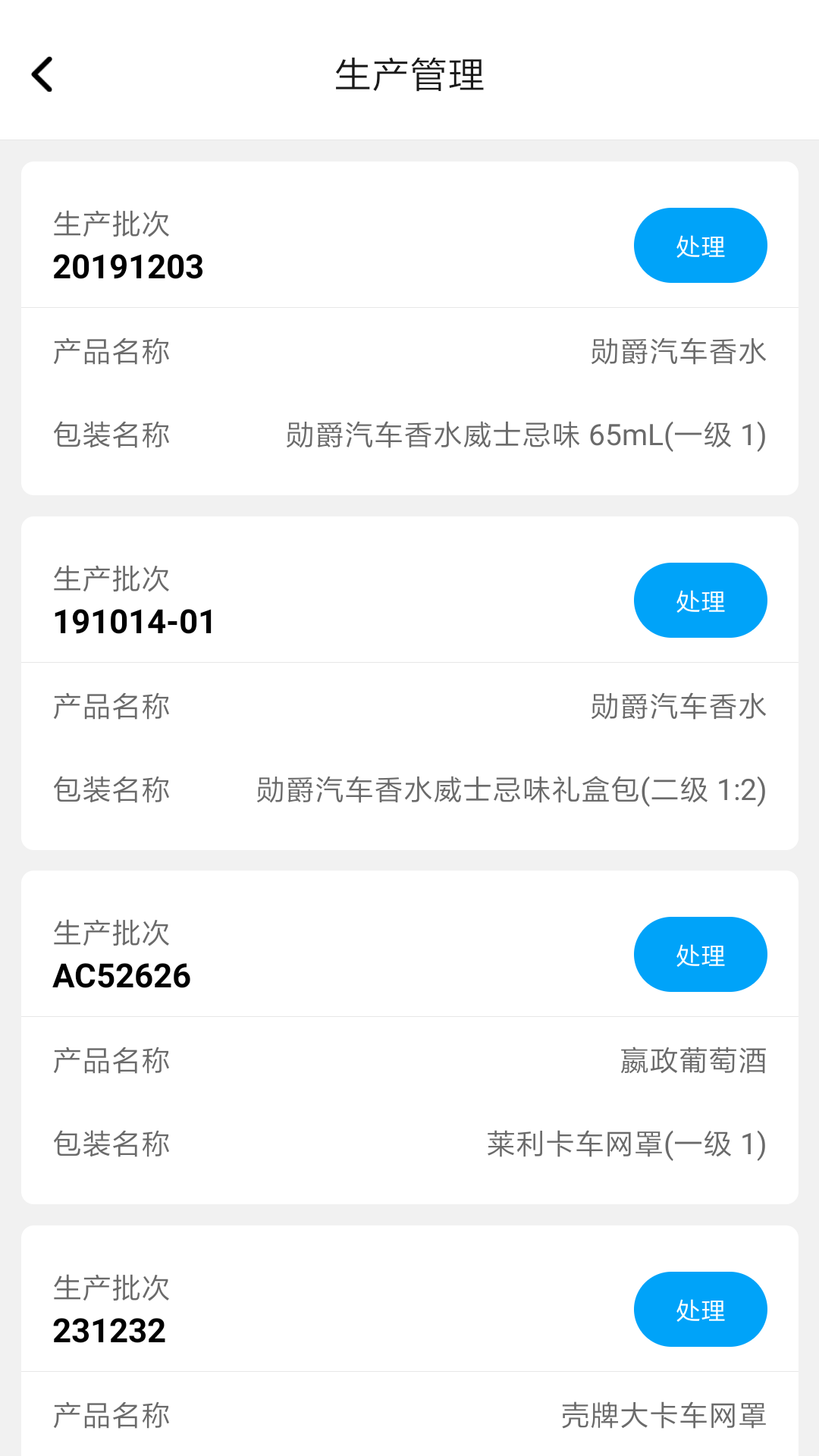The width and height of the screenshot is (819, 1456).
Task: Go back from 生产管理 page
Action: pyautogui.click(x=42, y=74)
